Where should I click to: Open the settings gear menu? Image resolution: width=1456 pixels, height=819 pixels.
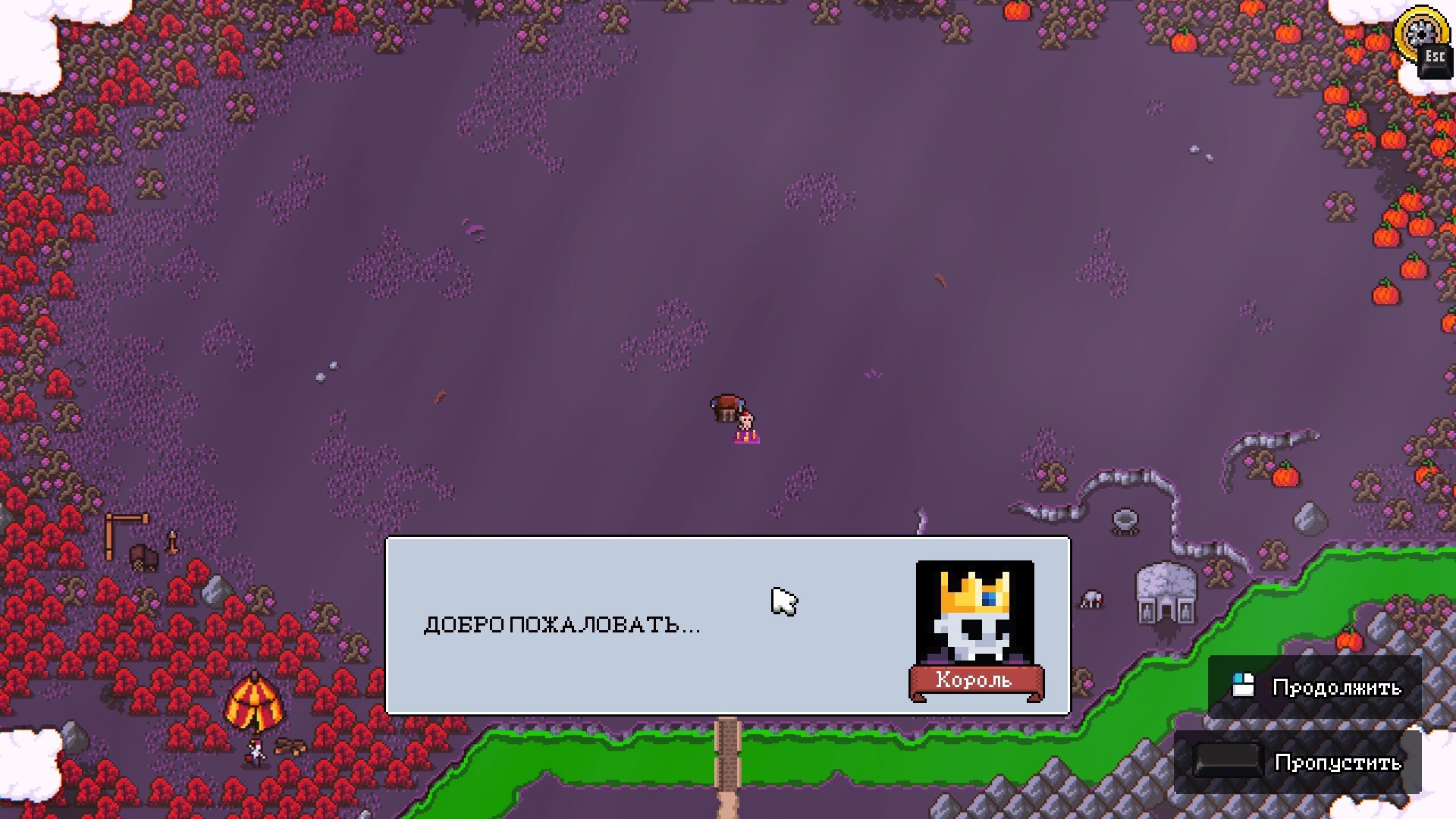1417,34
